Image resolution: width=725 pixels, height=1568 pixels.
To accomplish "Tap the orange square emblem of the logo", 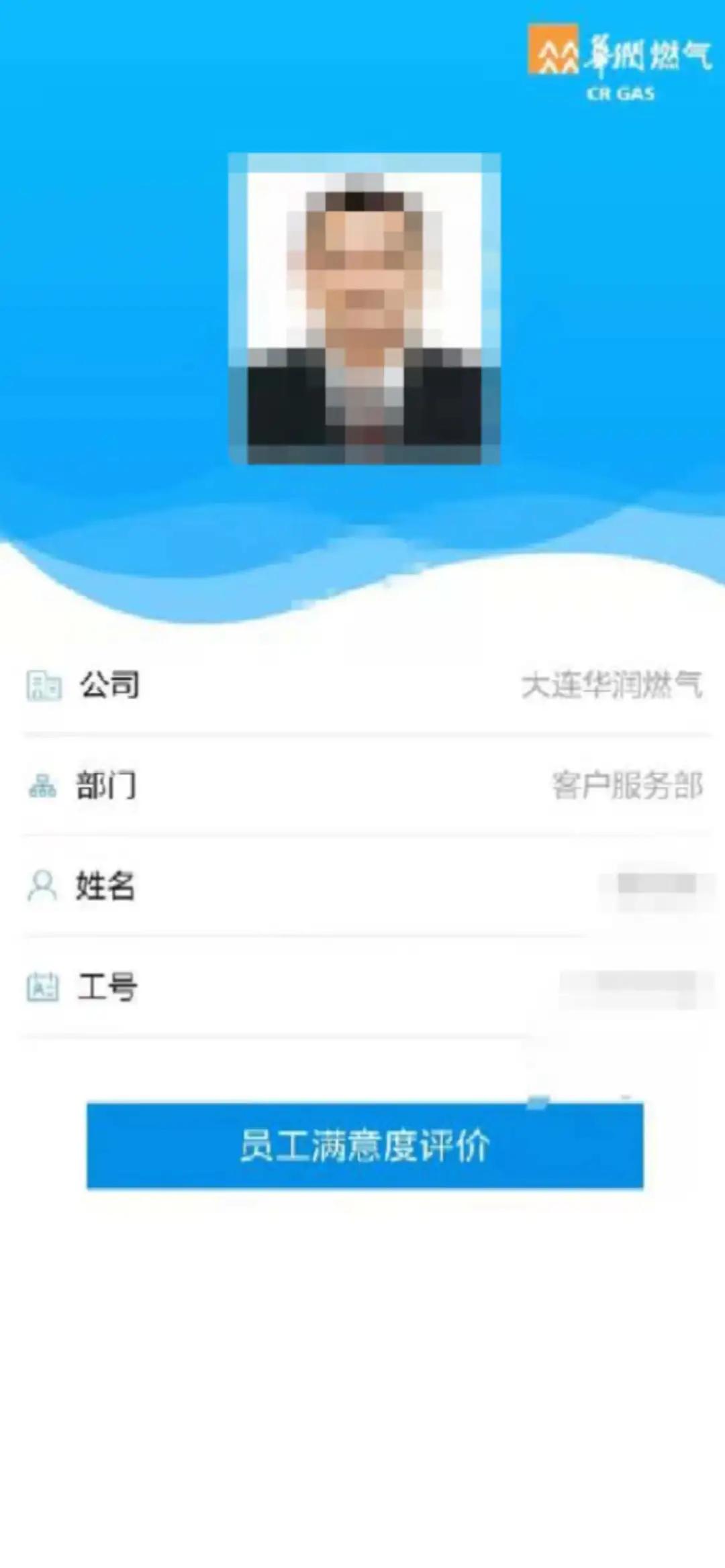I will (x=554, y=47).
